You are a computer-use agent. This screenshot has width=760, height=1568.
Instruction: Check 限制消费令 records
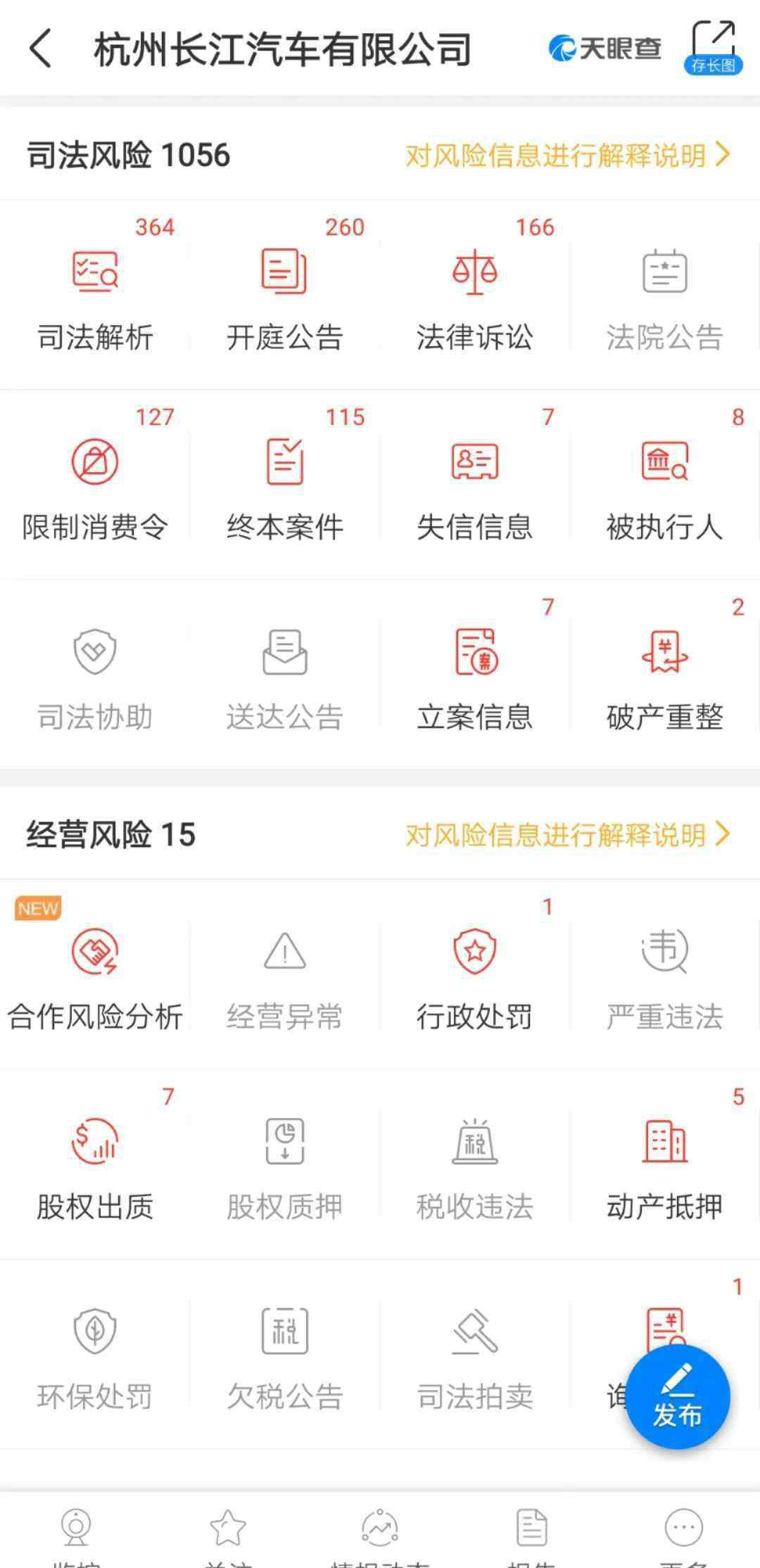point(95,485)
